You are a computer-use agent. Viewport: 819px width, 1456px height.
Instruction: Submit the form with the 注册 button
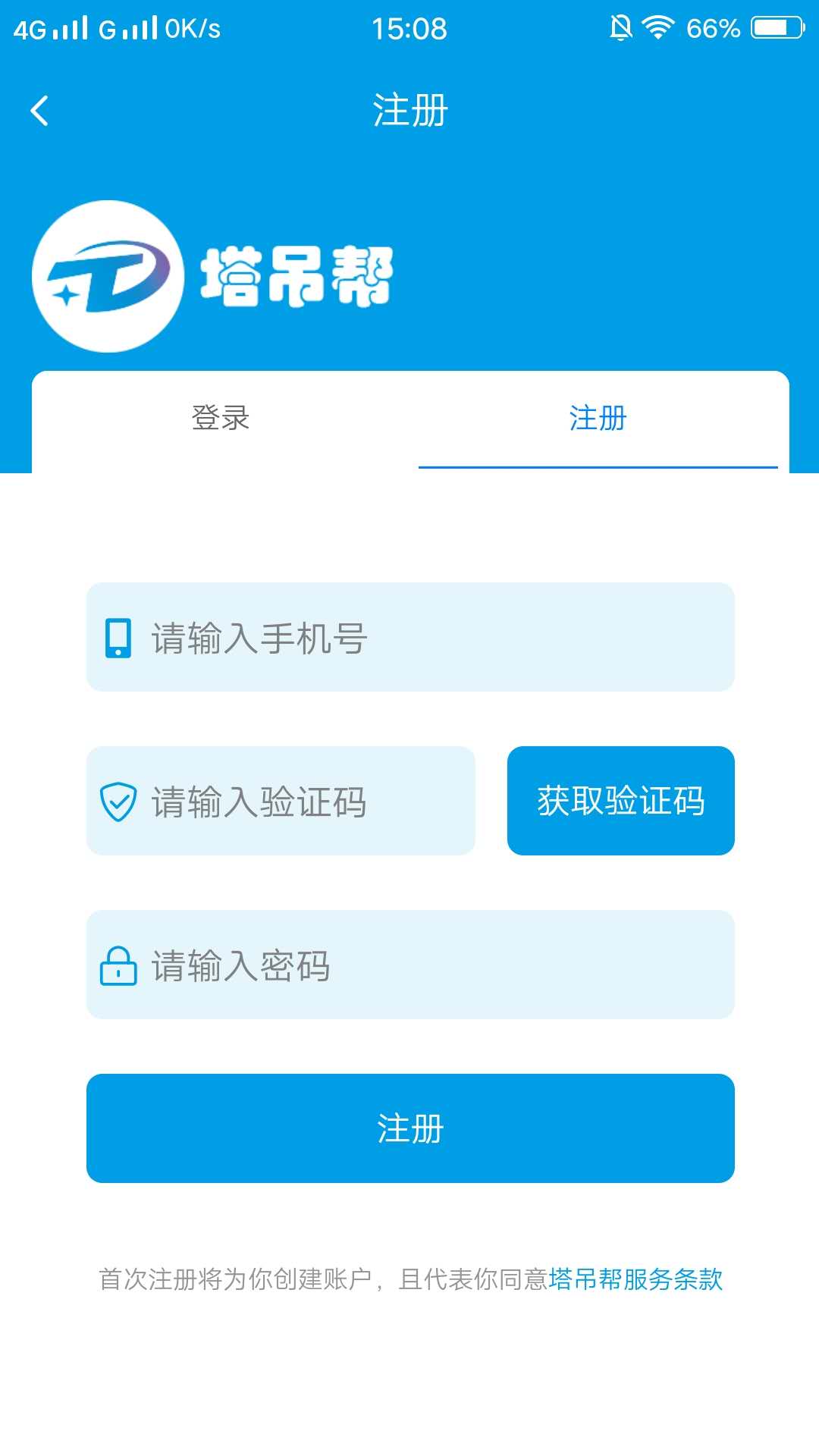pos(409,1128)
